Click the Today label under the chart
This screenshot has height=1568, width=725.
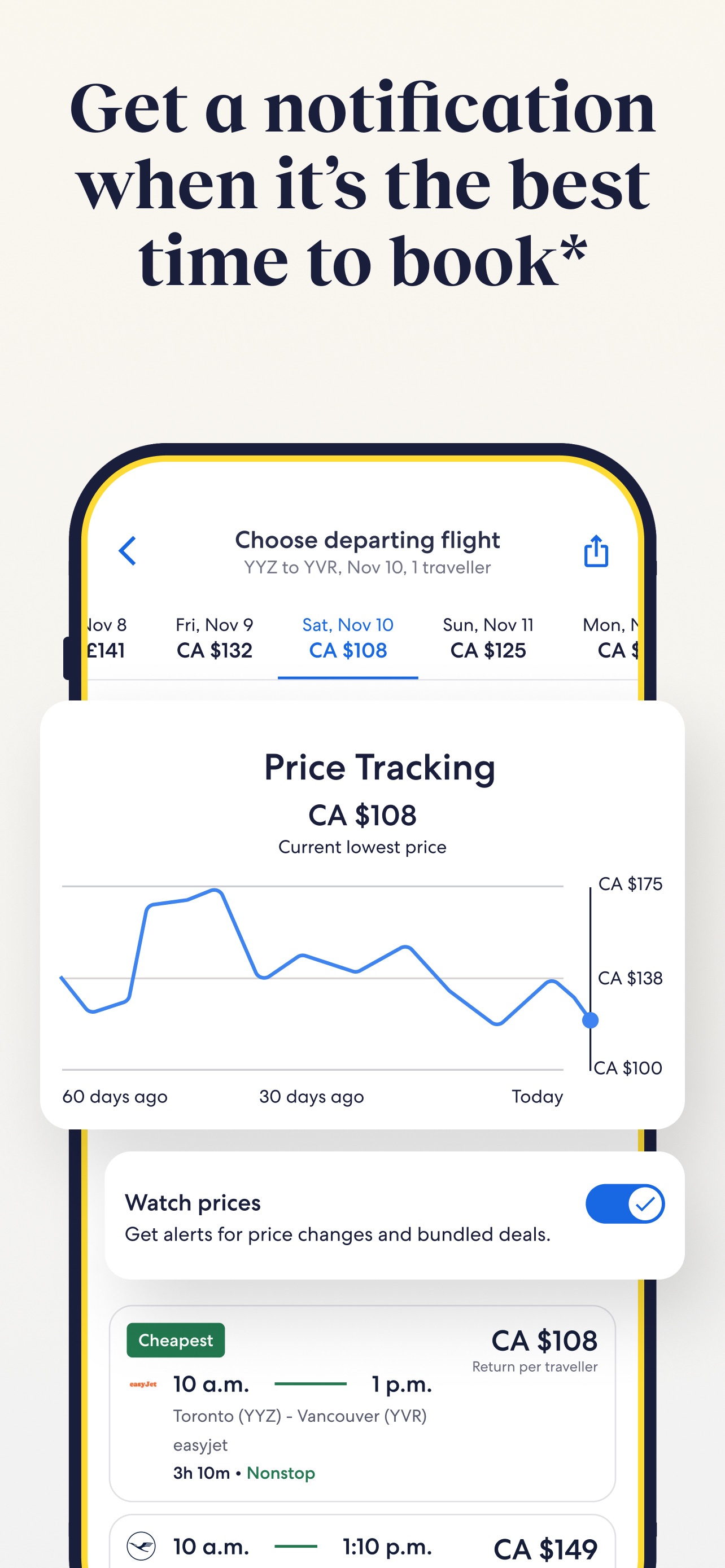click(x=538, y=1096)
